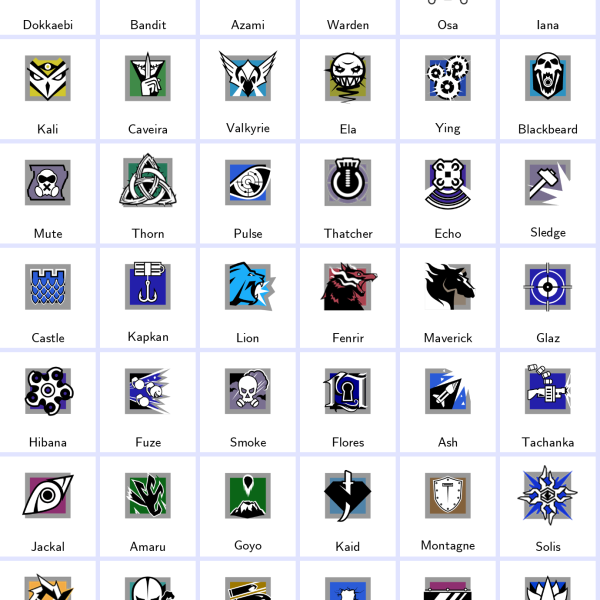
Task: Open the Castle operator card
Action: pos(48,297)
